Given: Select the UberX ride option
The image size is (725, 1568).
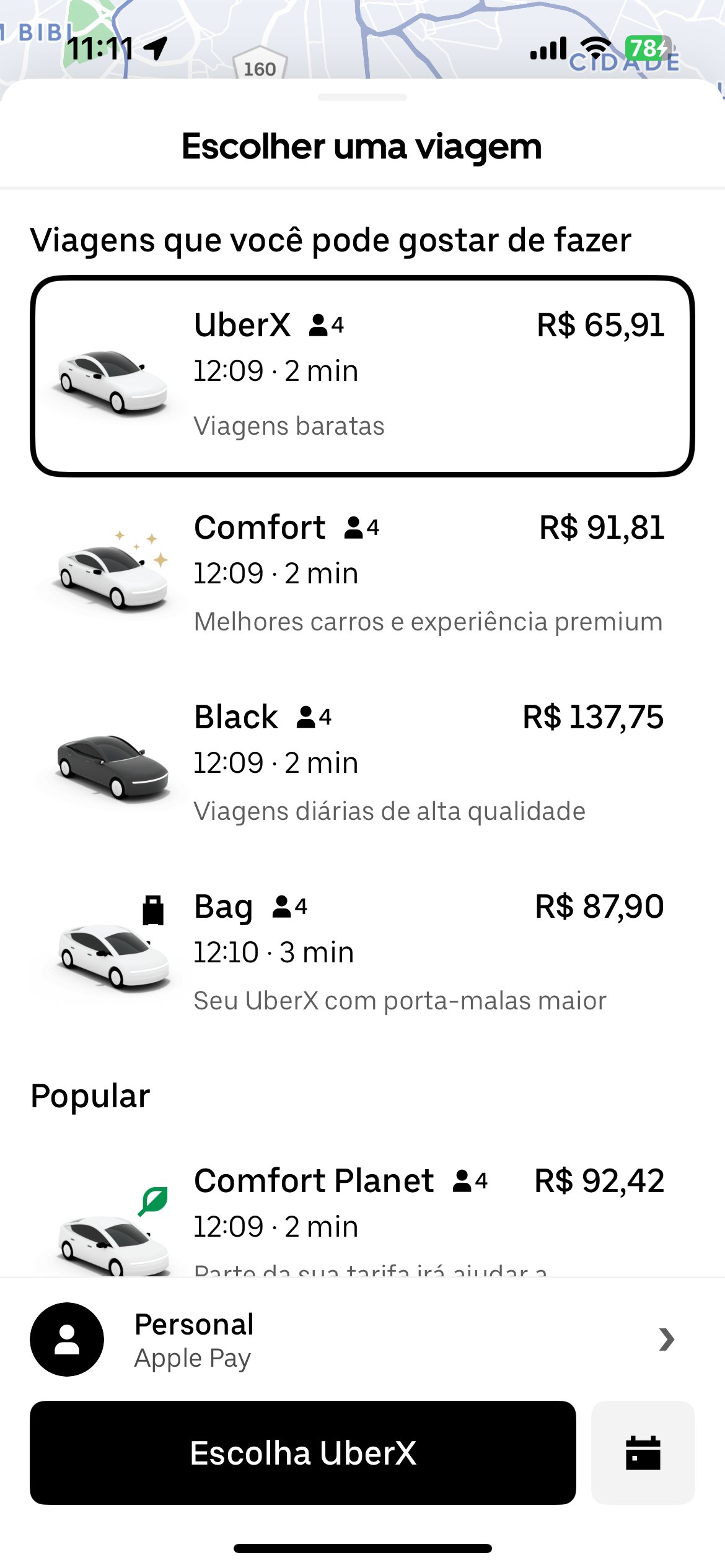Looking at the screenshot, I should point(362,376).
